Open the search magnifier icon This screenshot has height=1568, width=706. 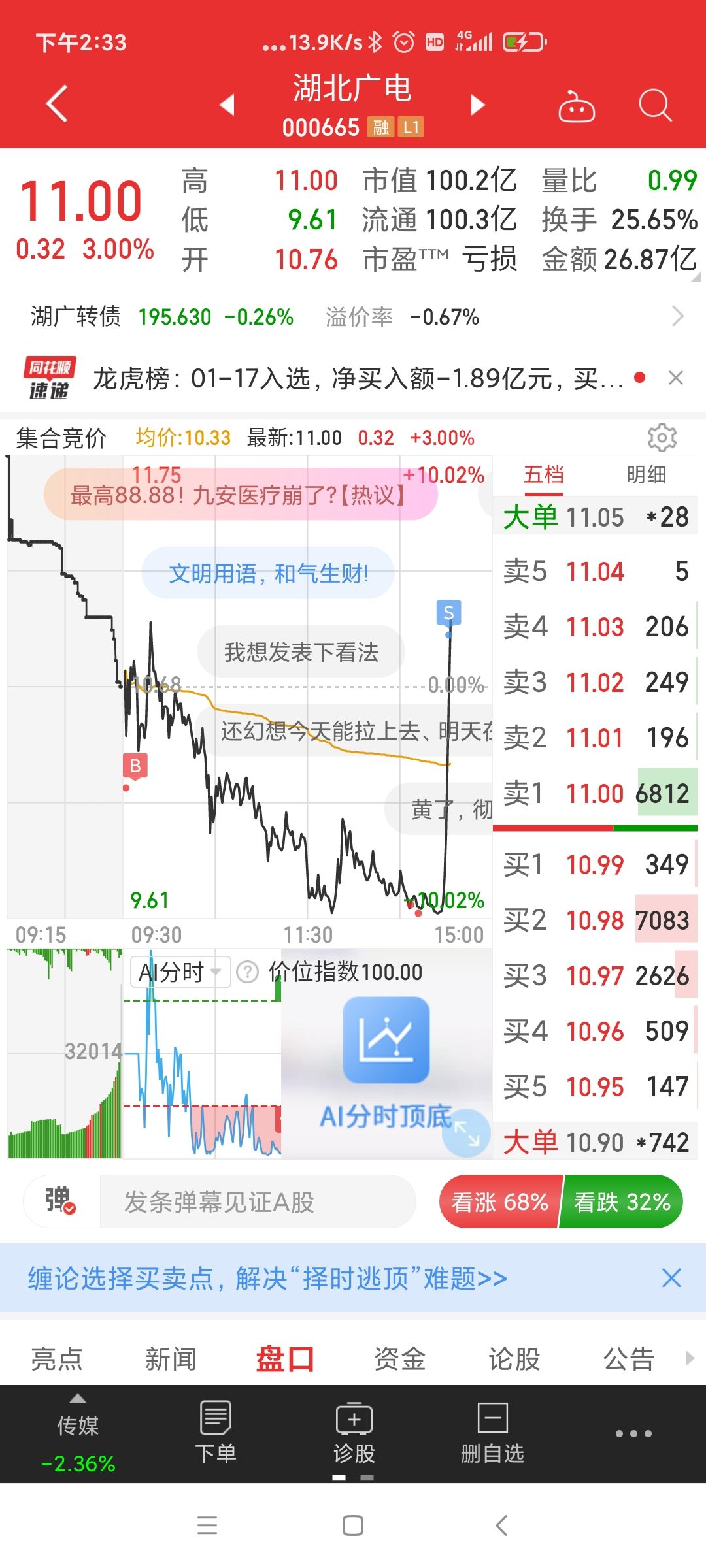click(x=655, y=105)
